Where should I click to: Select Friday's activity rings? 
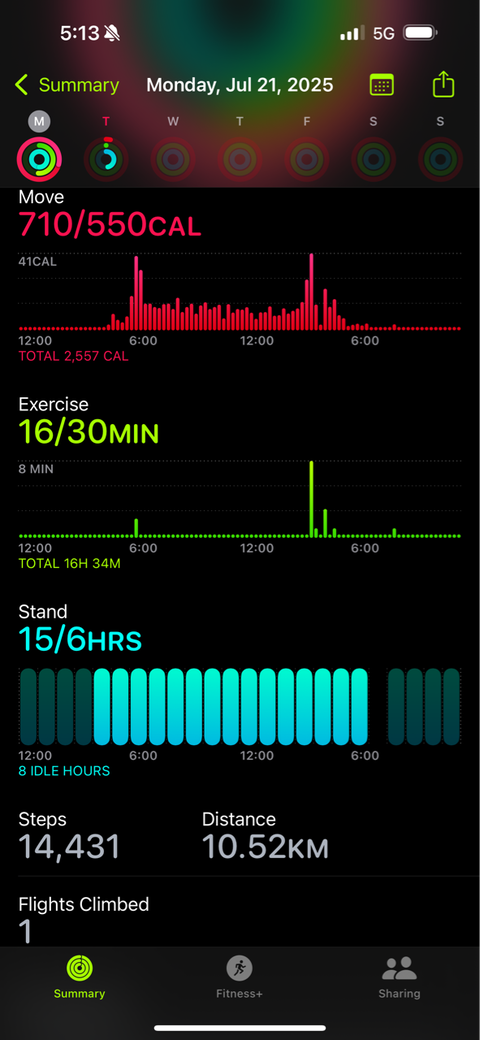click(306, 159)
